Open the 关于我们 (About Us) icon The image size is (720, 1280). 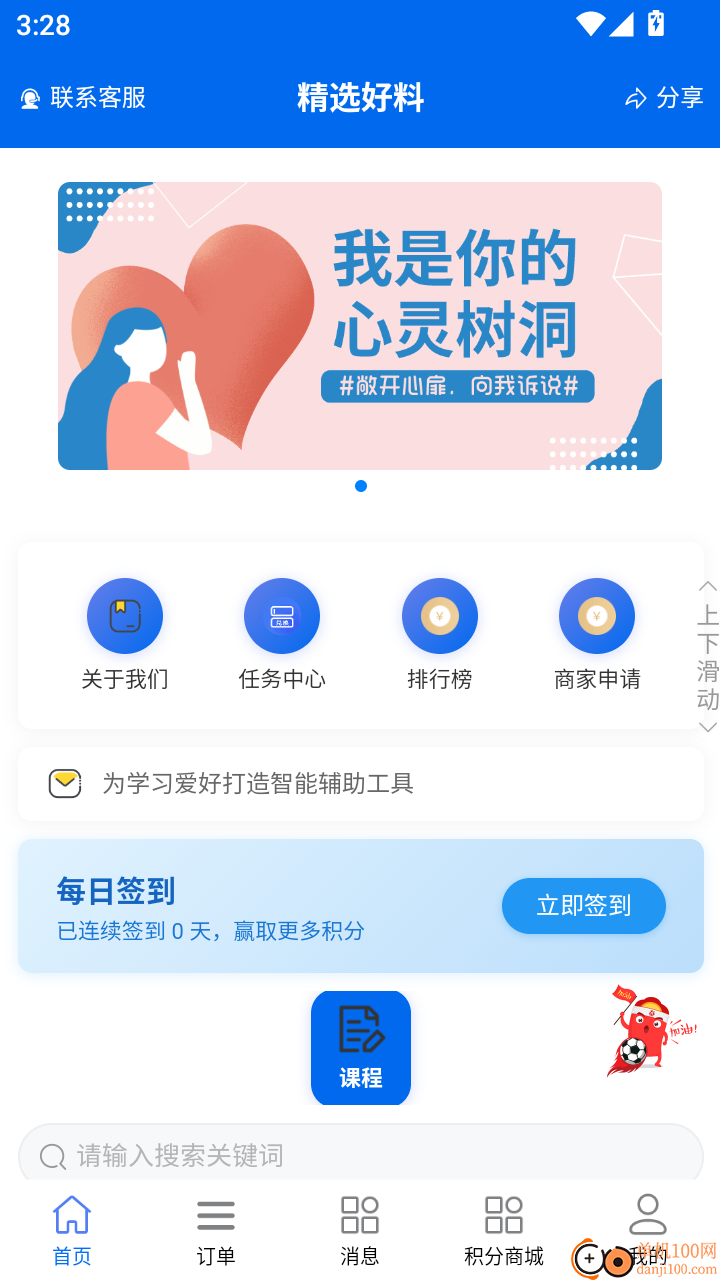124,615
